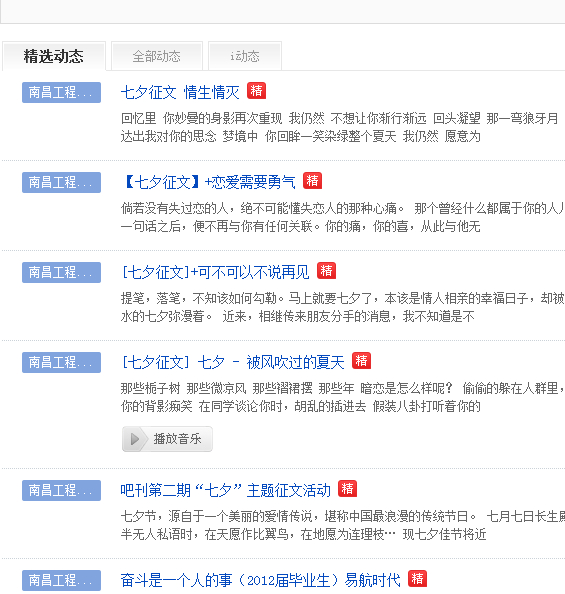The height and width of the screenshot is (594, 565).
Task: Switch to the i动态 tab
Action: pos(245,56)
